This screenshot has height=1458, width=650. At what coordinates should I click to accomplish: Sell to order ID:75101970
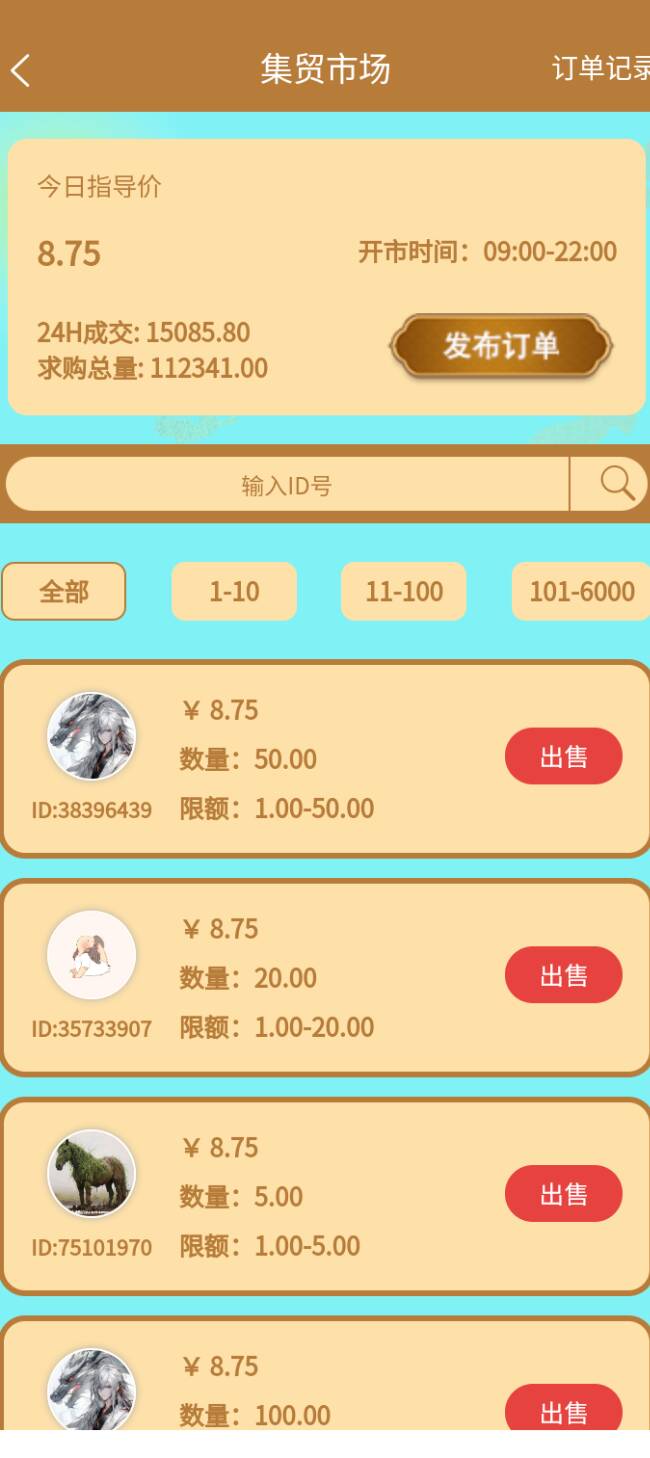(x=563, y=1194)
